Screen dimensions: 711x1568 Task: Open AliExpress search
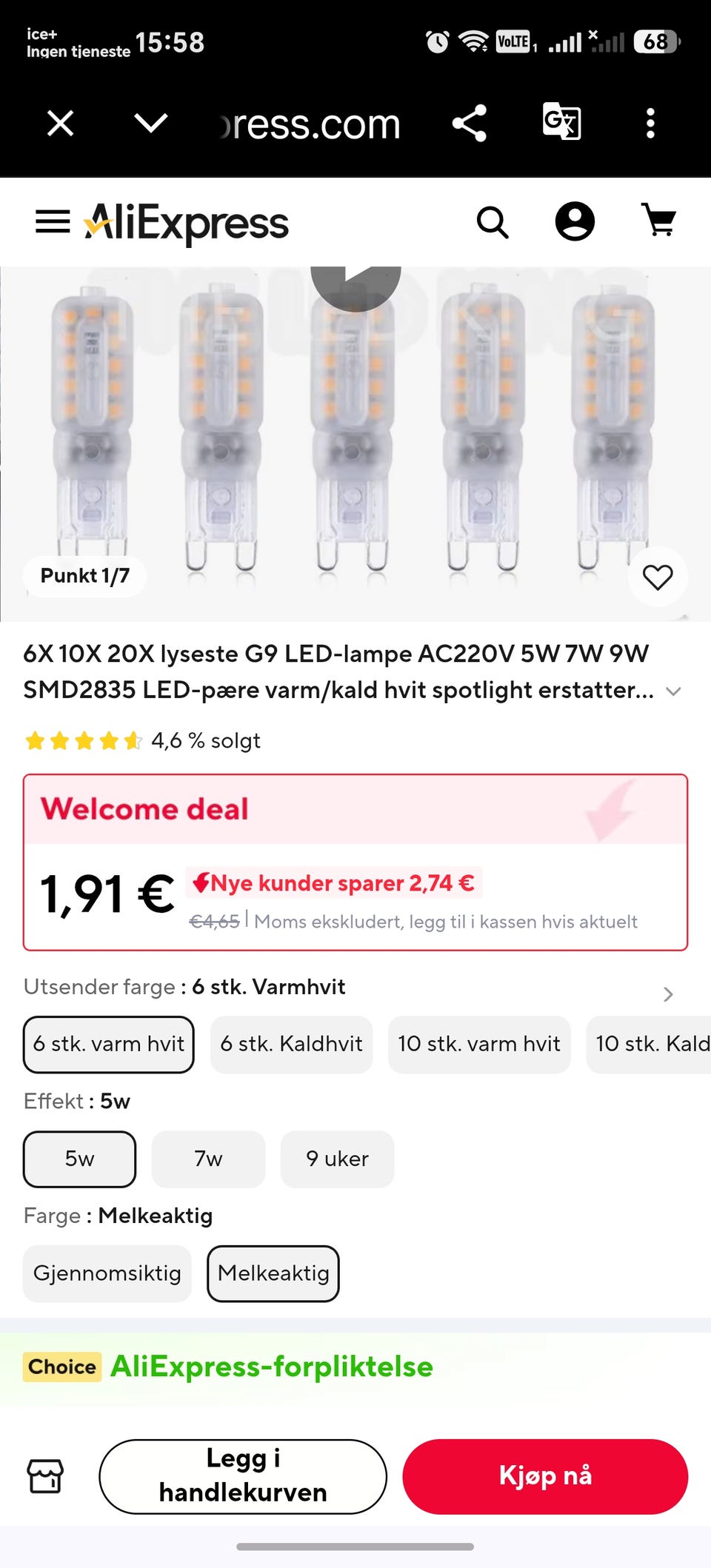(493, 222)
